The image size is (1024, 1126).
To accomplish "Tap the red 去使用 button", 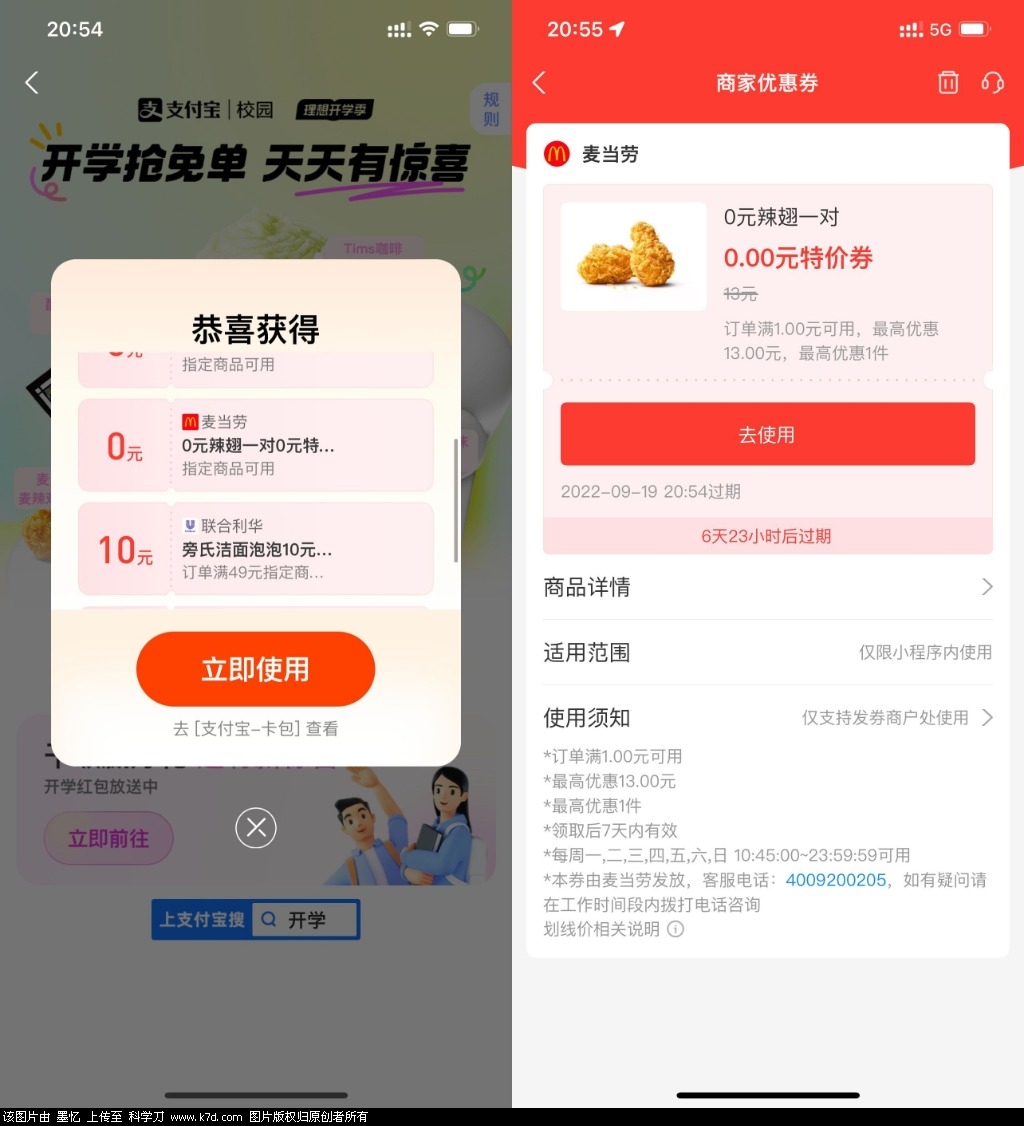I will coord(767,434).
